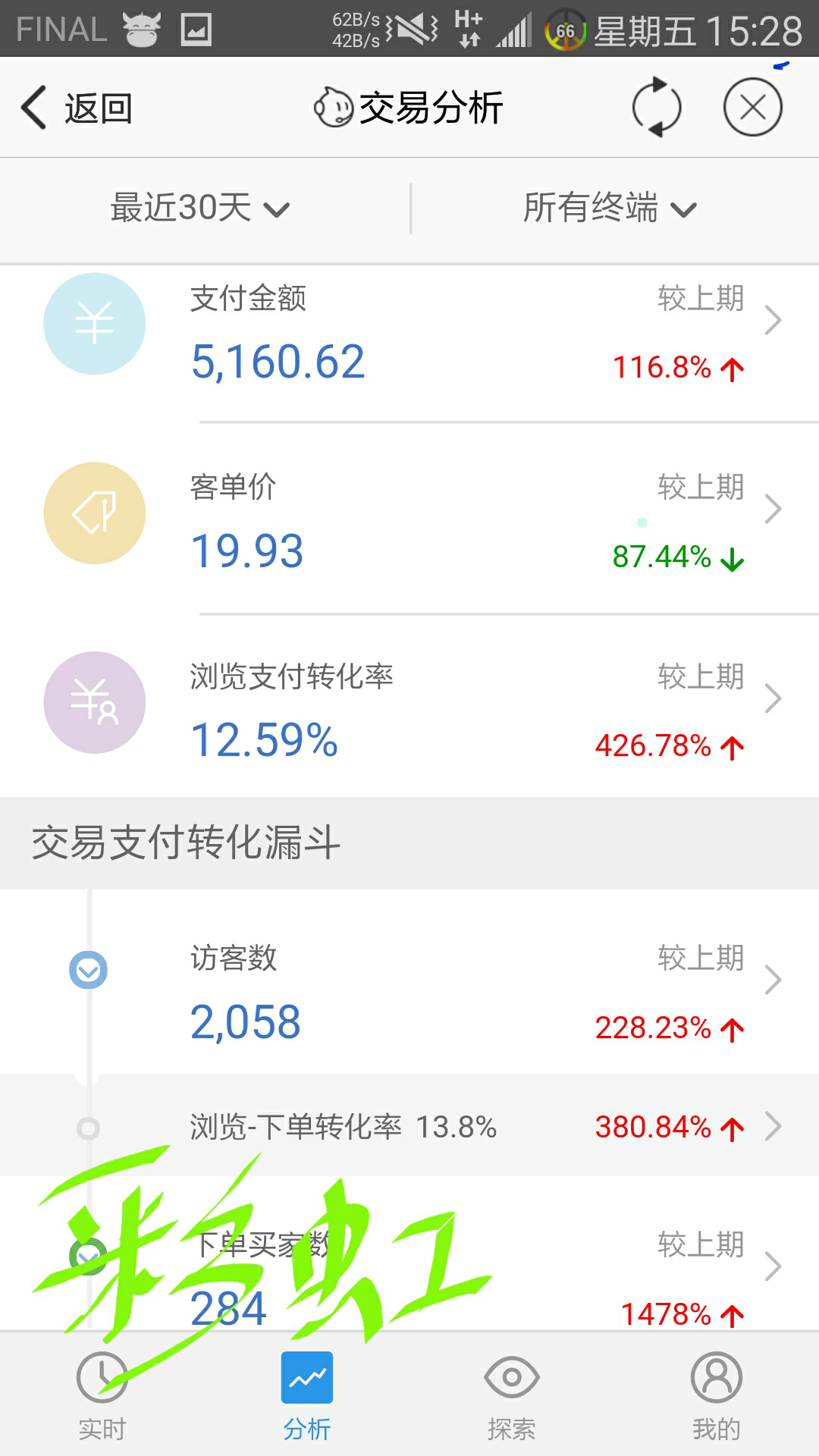The image size is (819, 1456).
Task: Tap the price tag icon beside 客单价
Action: click(93, 513)
